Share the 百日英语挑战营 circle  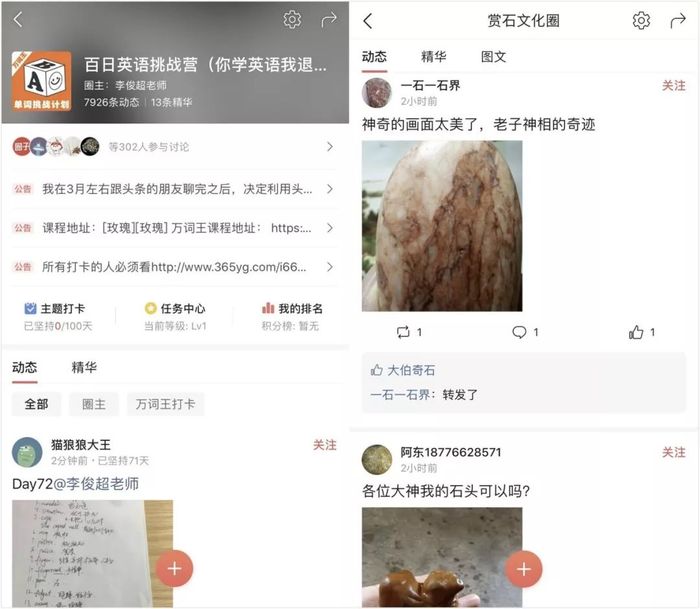(x=329, y=20)
